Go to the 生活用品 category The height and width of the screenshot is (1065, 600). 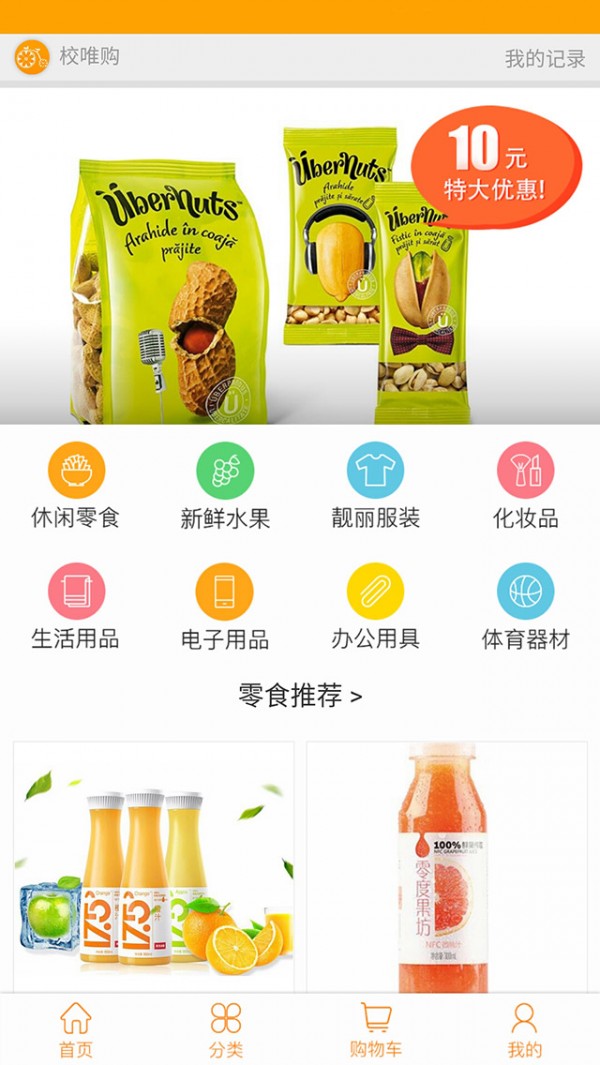pos(76,607)
